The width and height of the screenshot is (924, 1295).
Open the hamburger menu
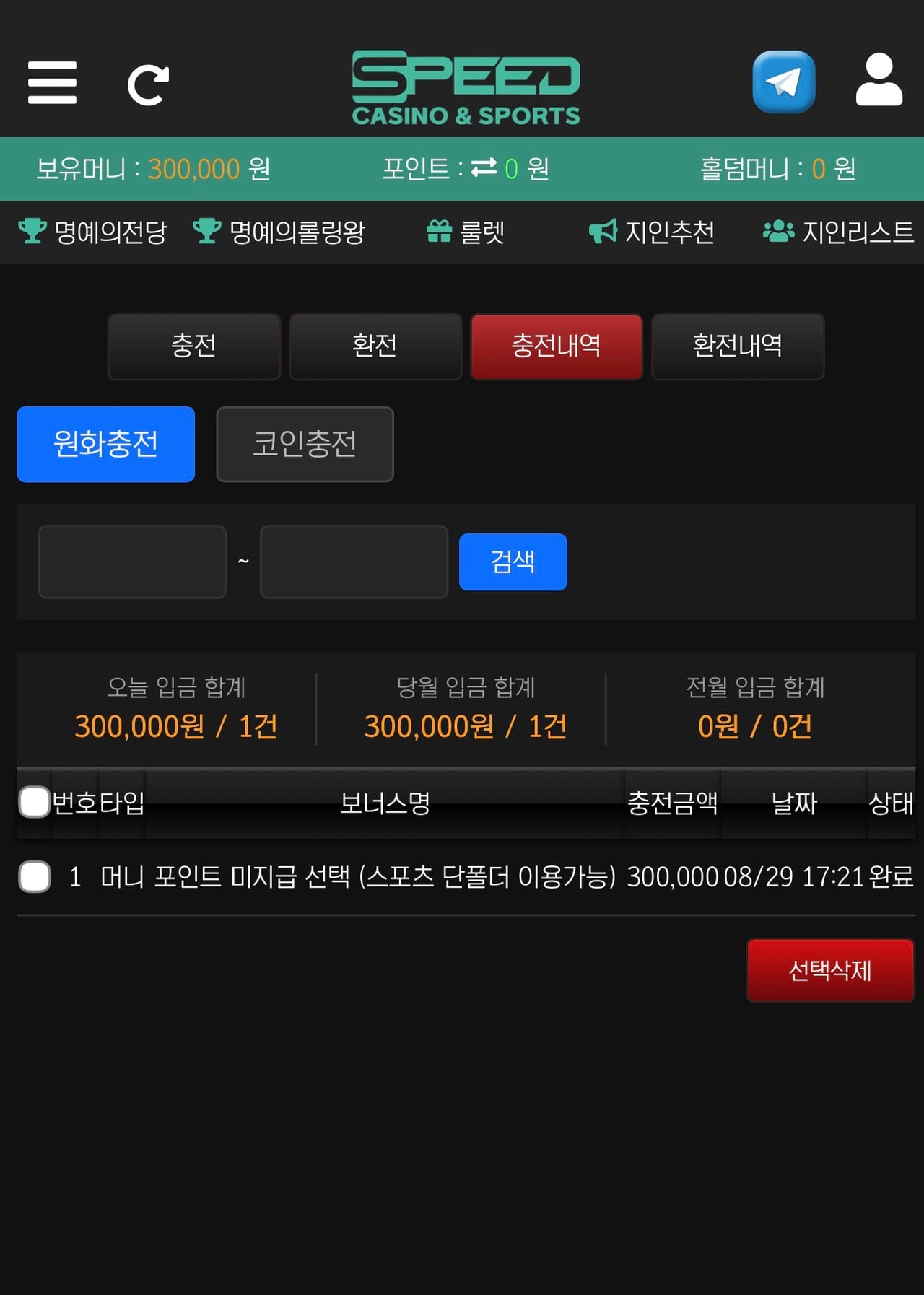(52, 82)
